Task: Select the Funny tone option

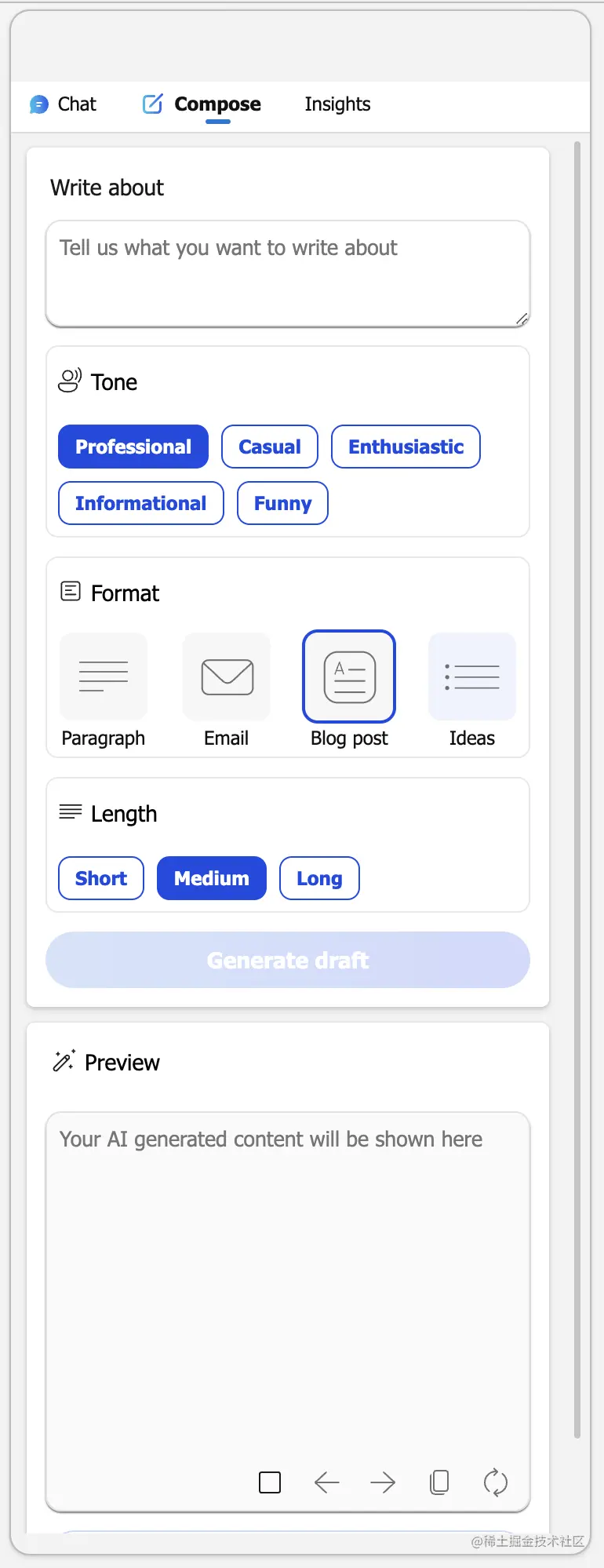Action: click(x=282, y=503)
